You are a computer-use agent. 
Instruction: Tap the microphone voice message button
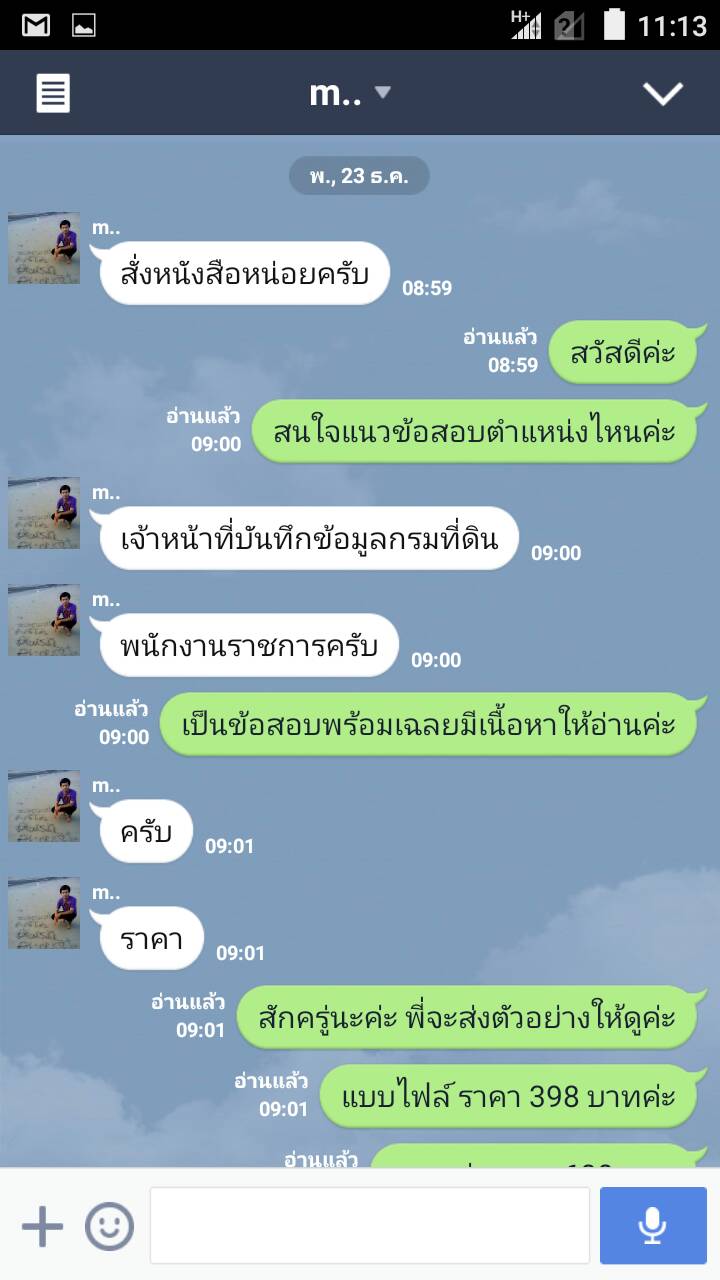pos(653,1226)
